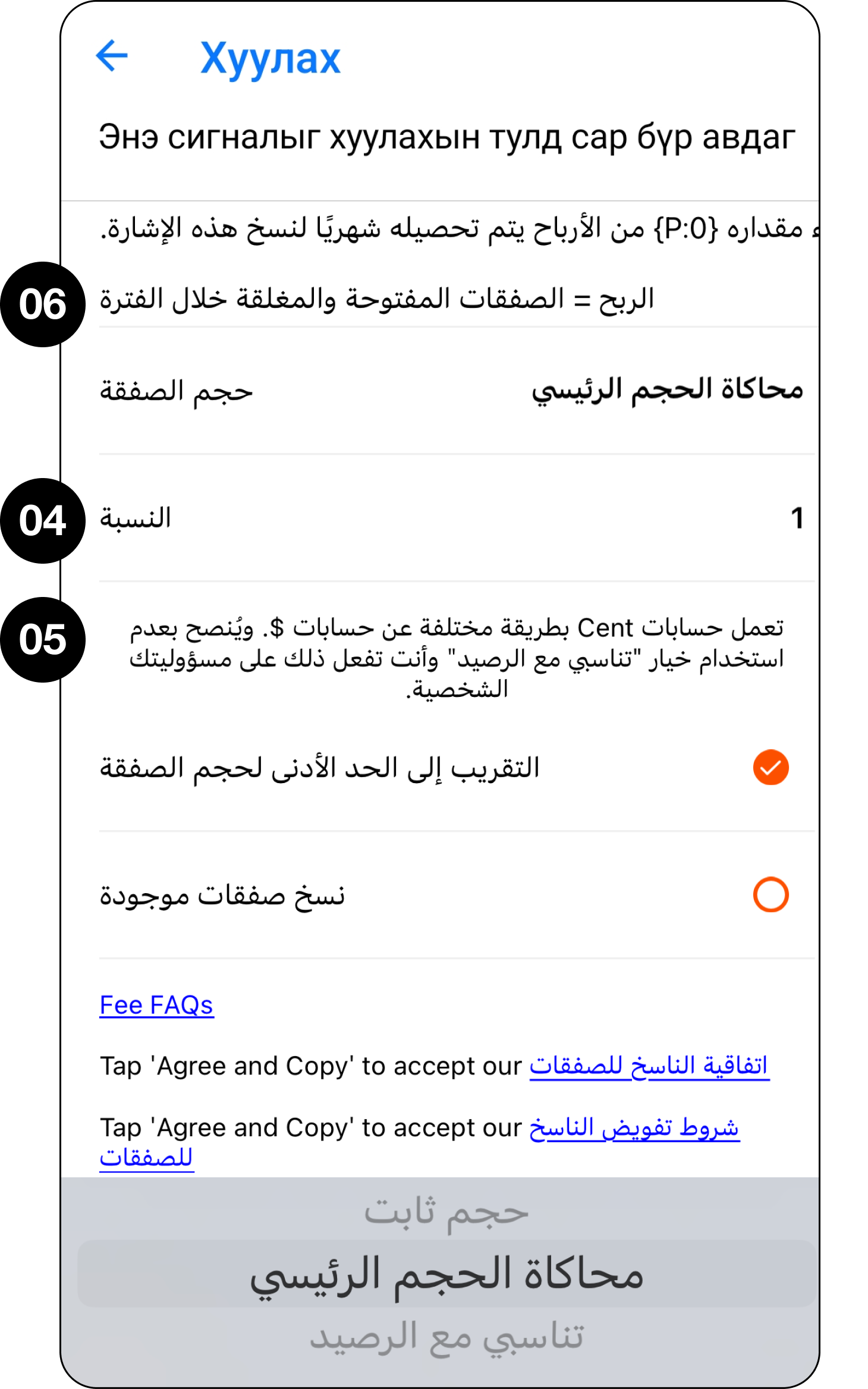This screenshot has width=868, height=1389.
Task: Go back using the arrow icon
Action: pos(112,56)
